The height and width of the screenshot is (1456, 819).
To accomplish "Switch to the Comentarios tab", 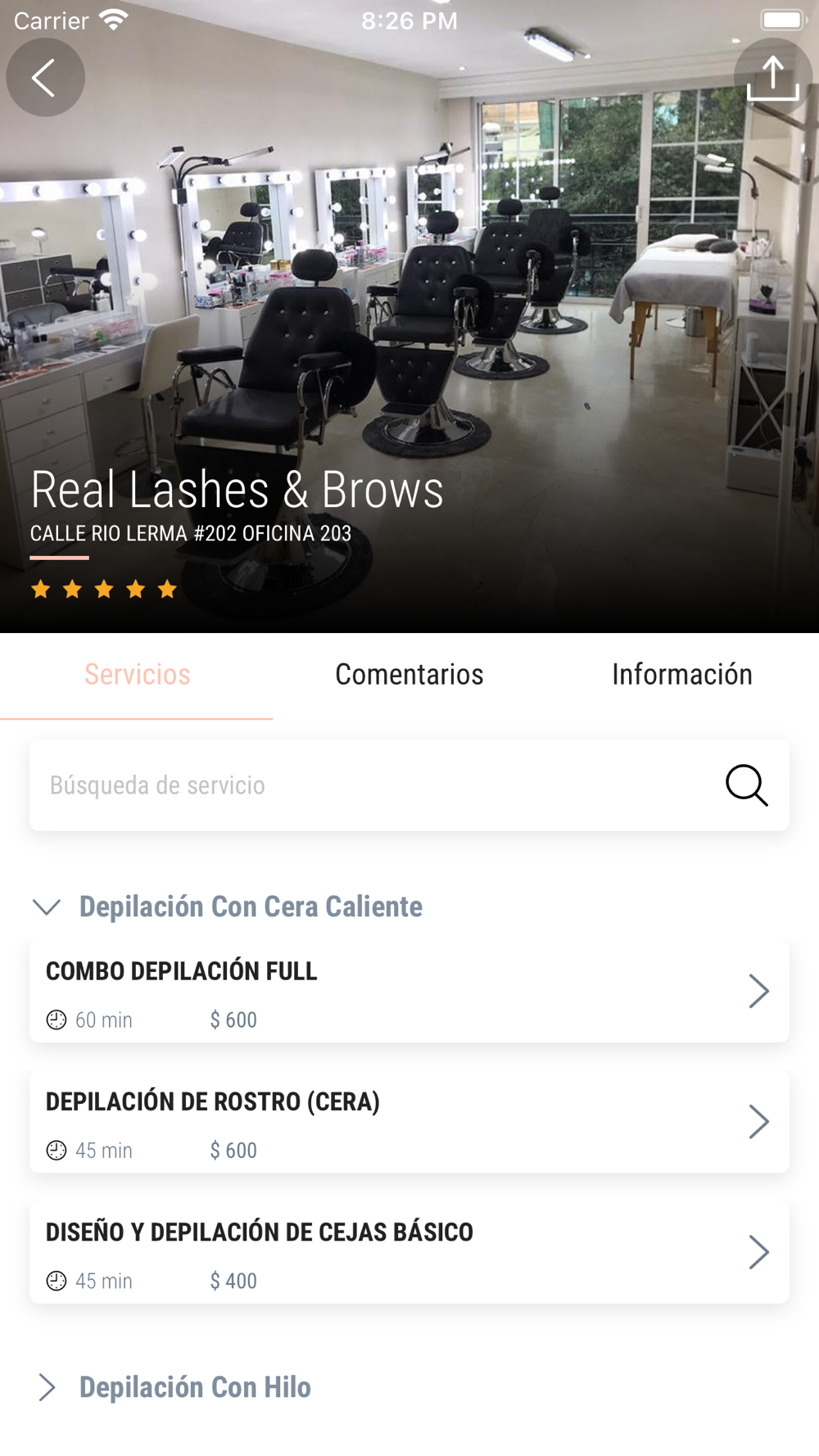I will point(409,675).
